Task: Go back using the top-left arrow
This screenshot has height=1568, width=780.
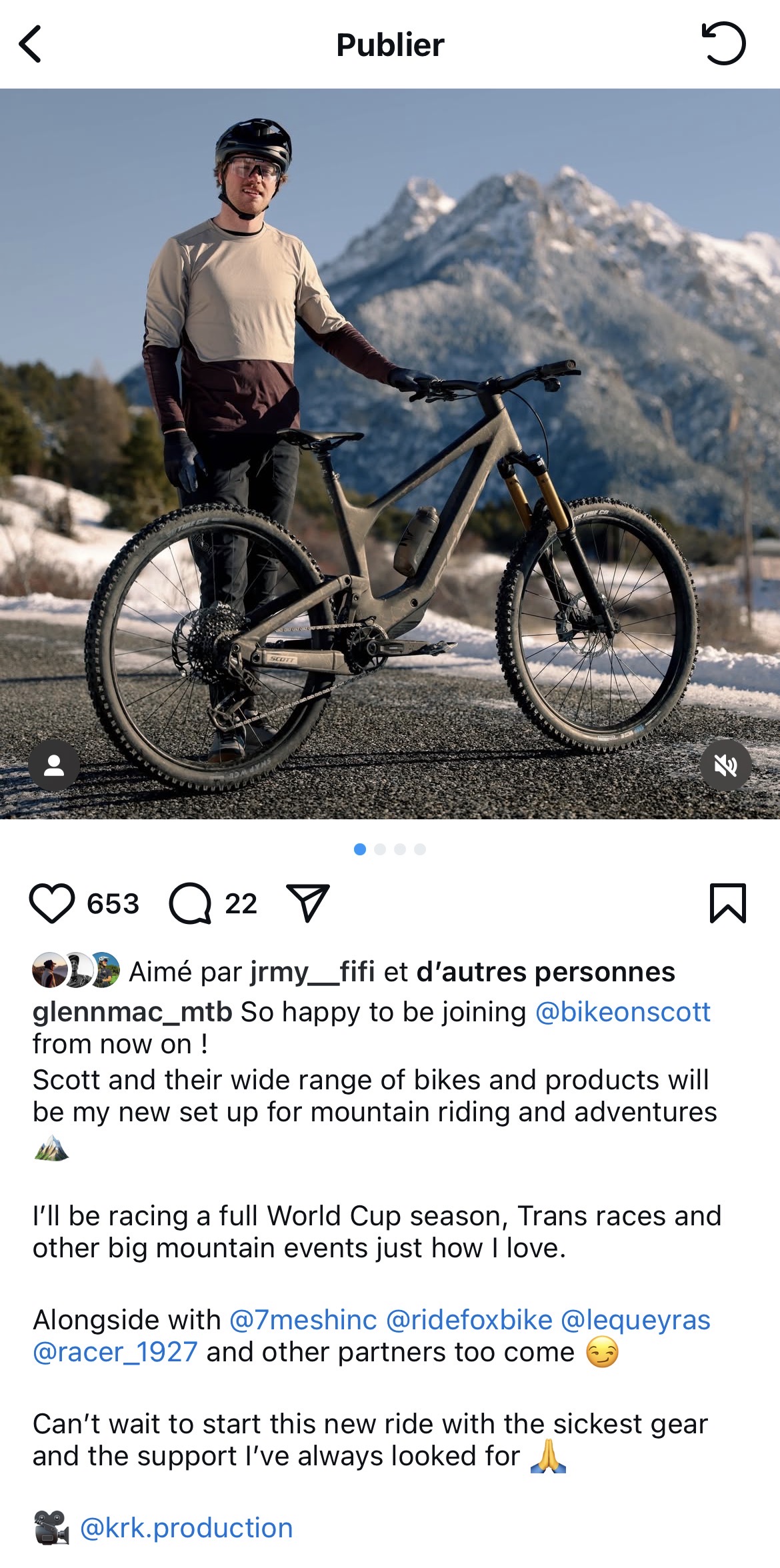Action: tap(31, 44)
